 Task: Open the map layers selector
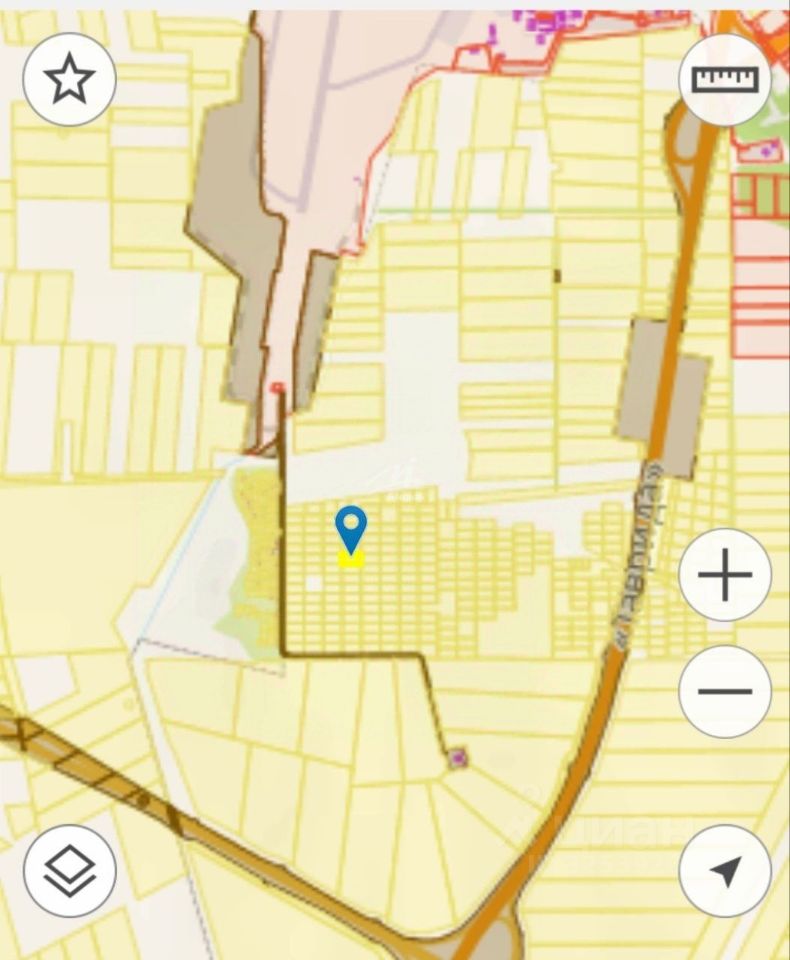[x=70, y=871]
